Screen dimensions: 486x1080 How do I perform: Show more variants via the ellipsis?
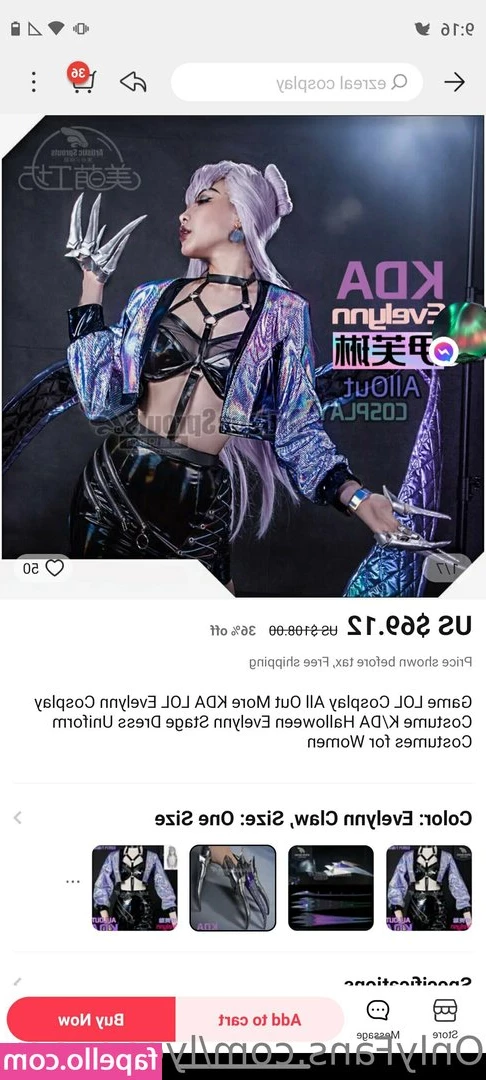pos(72,882)
